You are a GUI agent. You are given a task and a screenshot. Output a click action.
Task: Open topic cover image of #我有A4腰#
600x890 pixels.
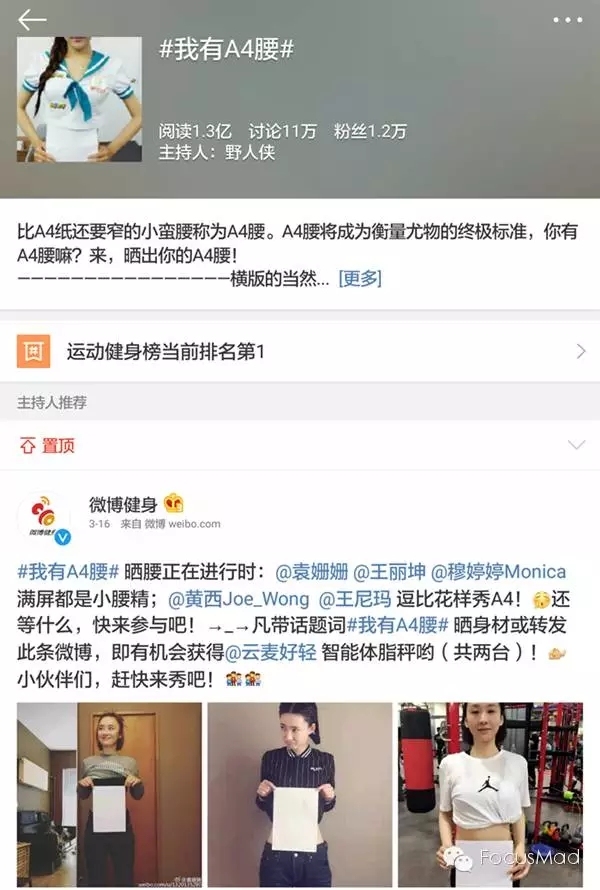[79, 100]
